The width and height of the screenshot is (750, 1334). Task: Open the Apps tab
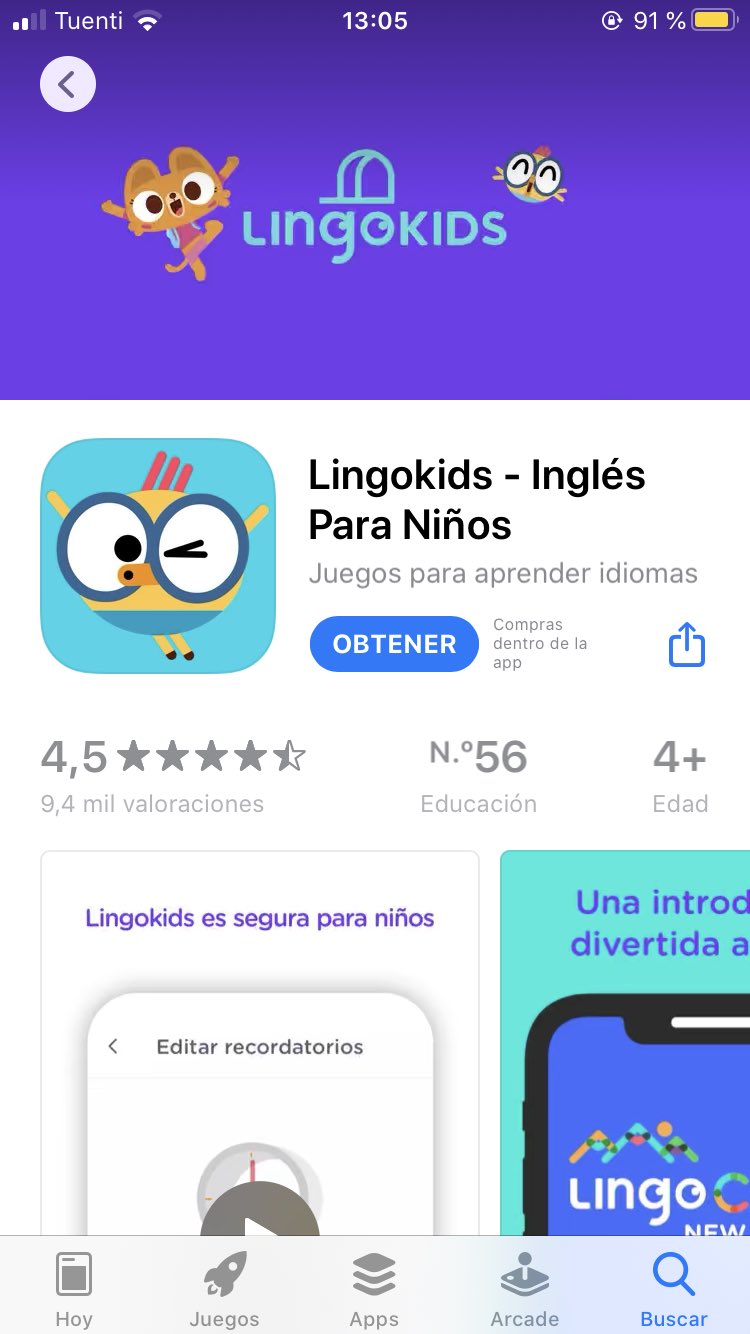pyautogui.click(x=374, y=1288)
